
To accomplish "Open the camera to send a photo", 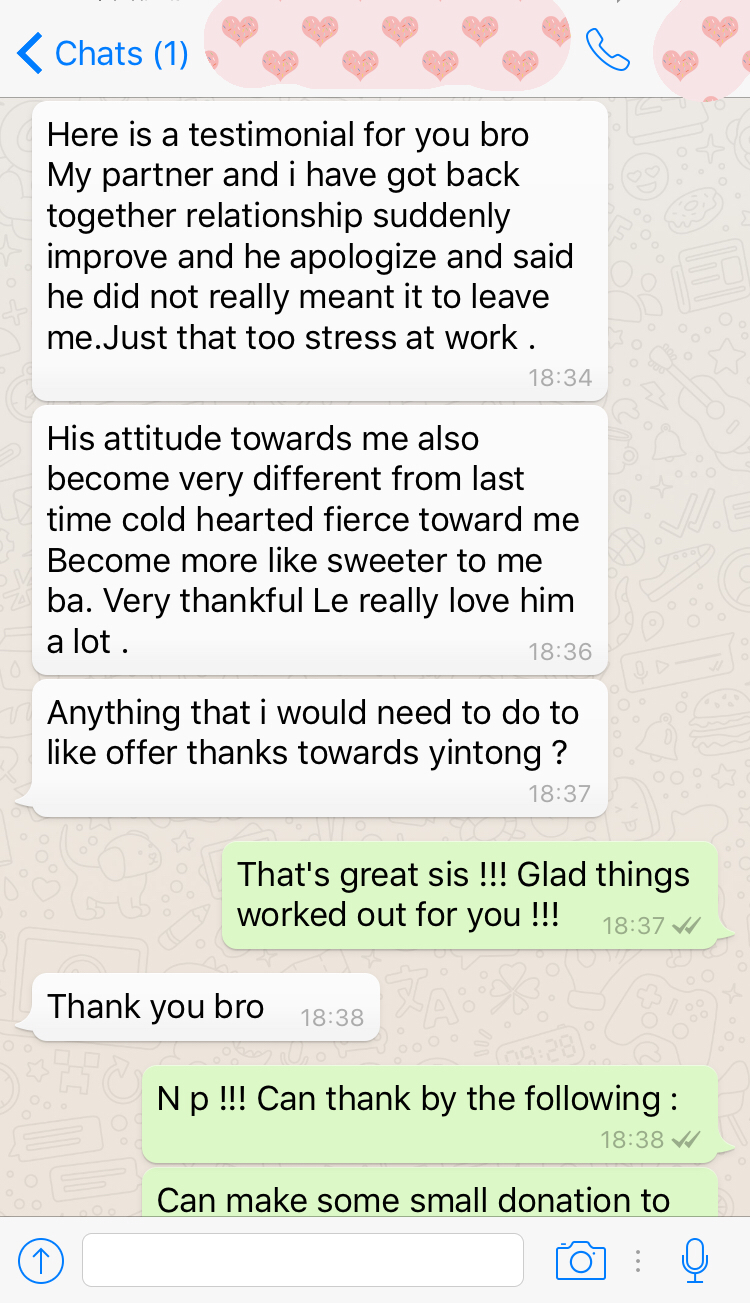I will [x=580, y=1260].
